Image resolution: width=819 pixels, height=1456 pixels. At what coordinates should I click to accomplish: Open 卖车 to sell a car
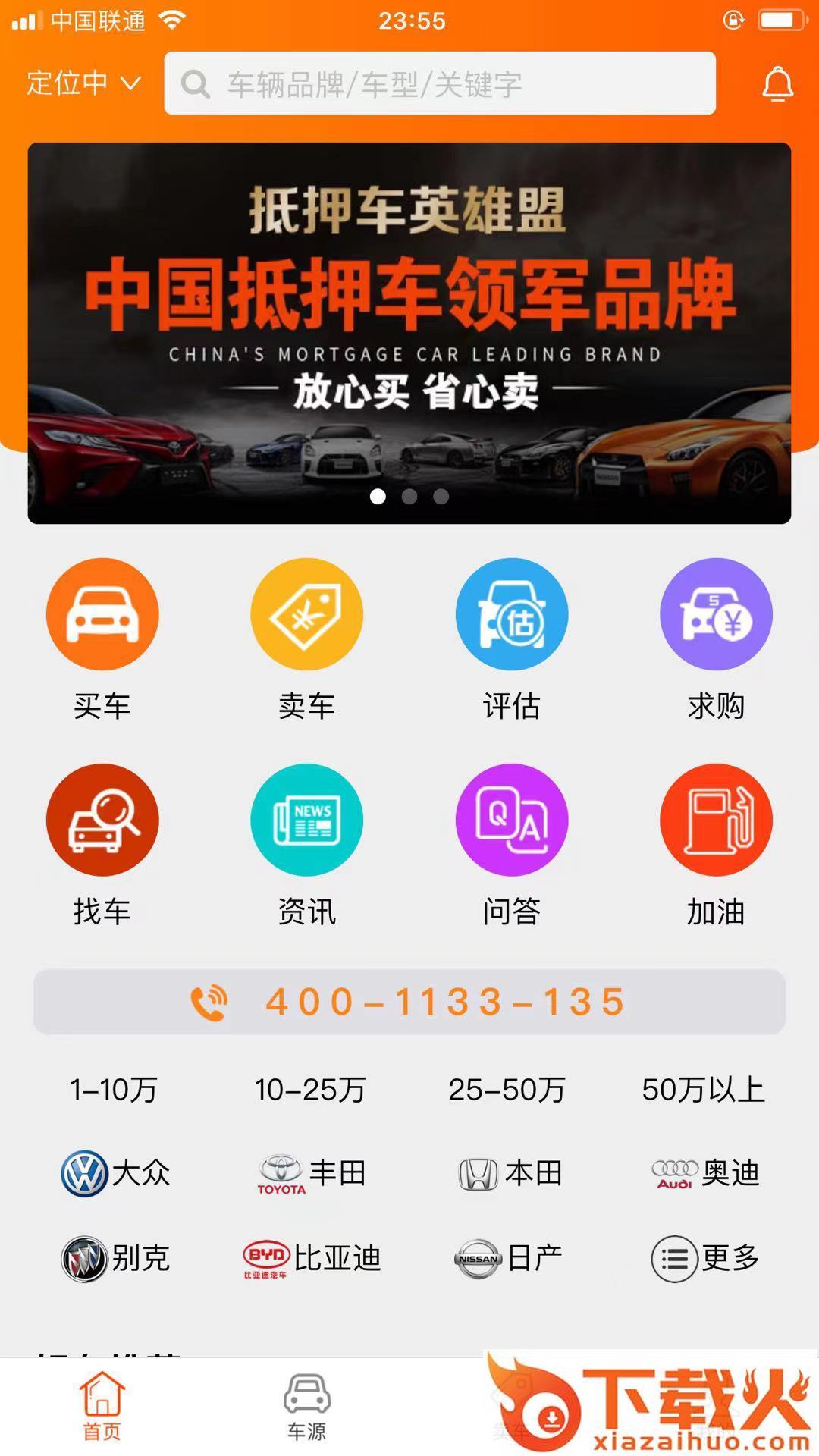[307, 640]
